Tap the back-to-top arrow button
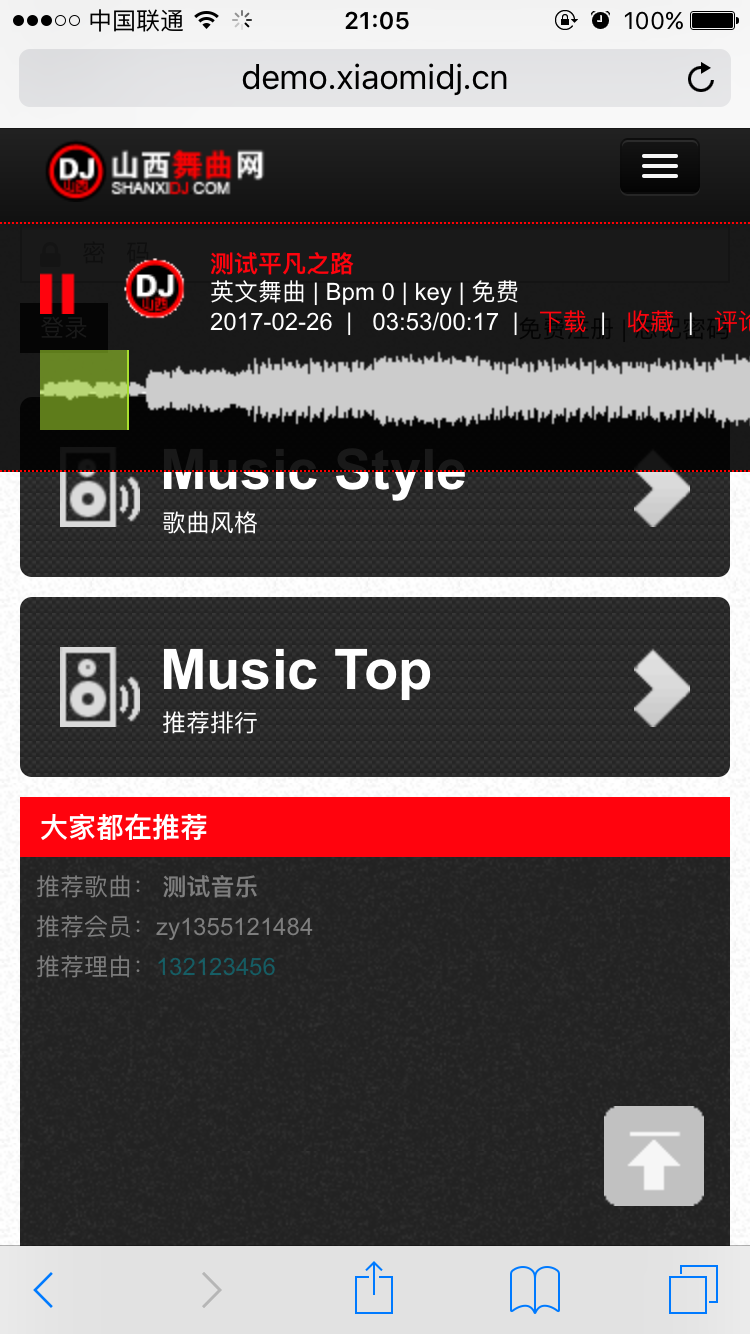 (653, 1155)
